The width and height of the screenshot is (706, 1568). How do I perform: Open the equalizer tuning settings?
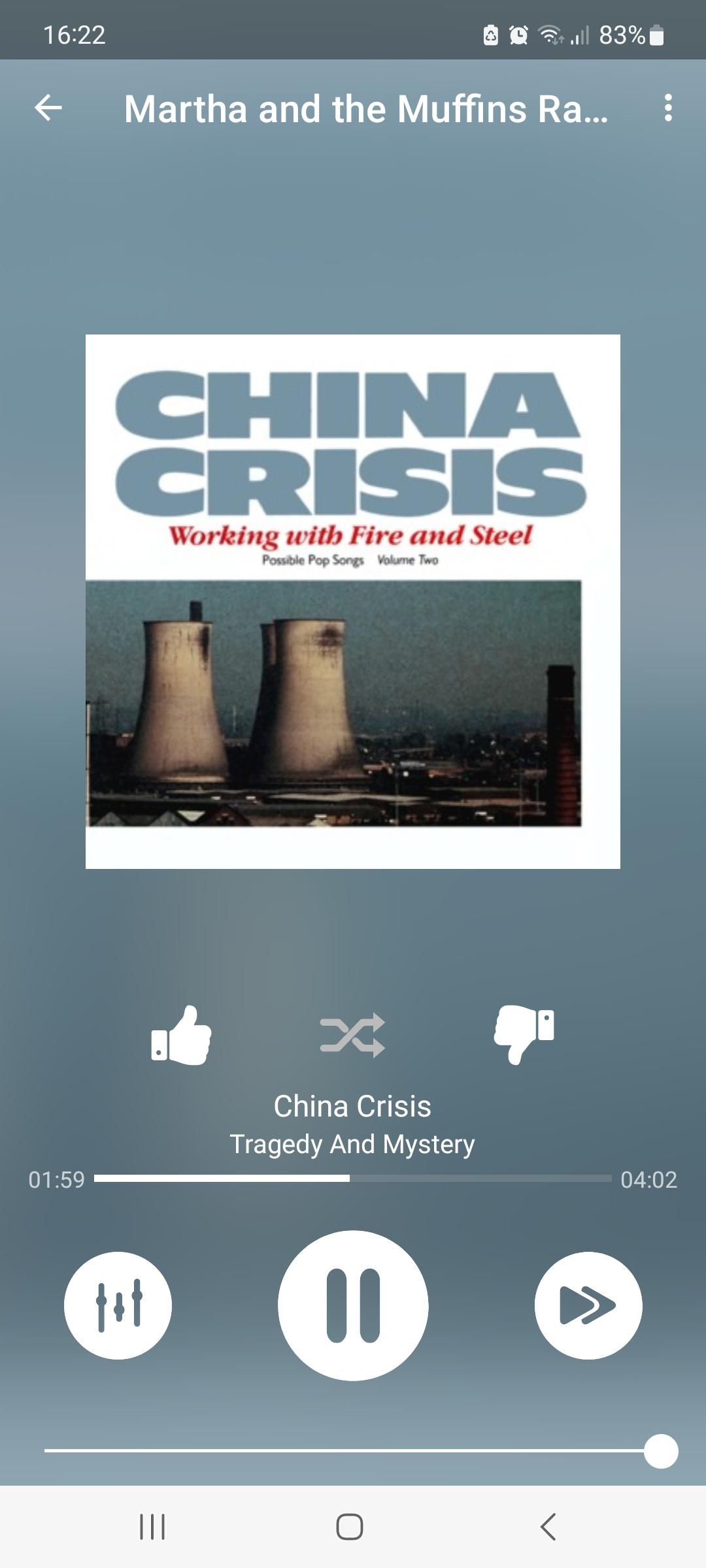tap(118, 1305)
